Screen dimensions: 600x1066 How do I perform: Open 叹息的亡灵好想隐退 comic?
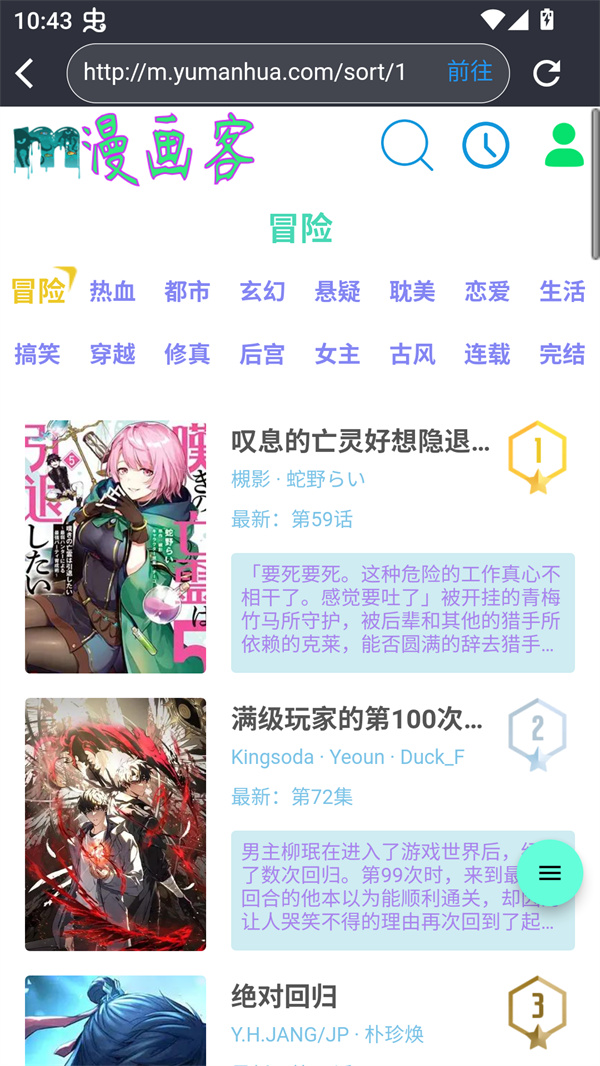click(x=360, y=441)
